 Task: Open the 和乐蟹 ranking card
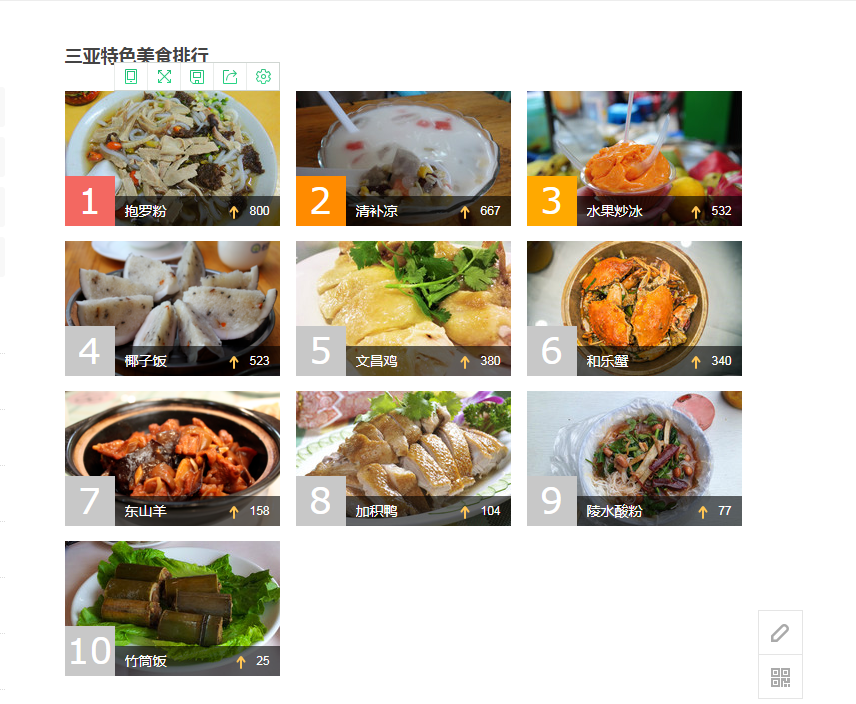pyautogui.click(x=634, y=308)
